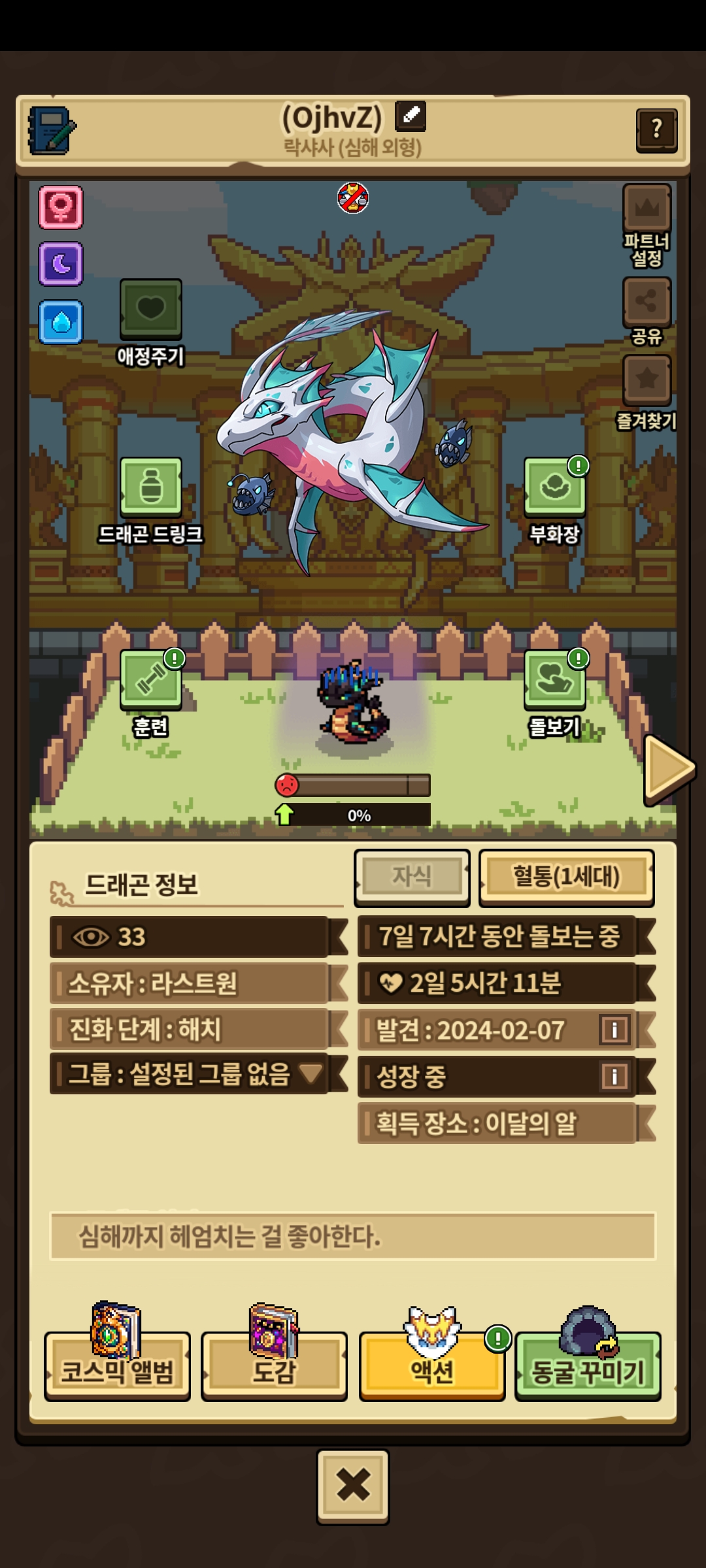Viewport: 706px width, 1568px height.
Task: Go to 부화장 hatchery
Action: click(x=554, y=487)
